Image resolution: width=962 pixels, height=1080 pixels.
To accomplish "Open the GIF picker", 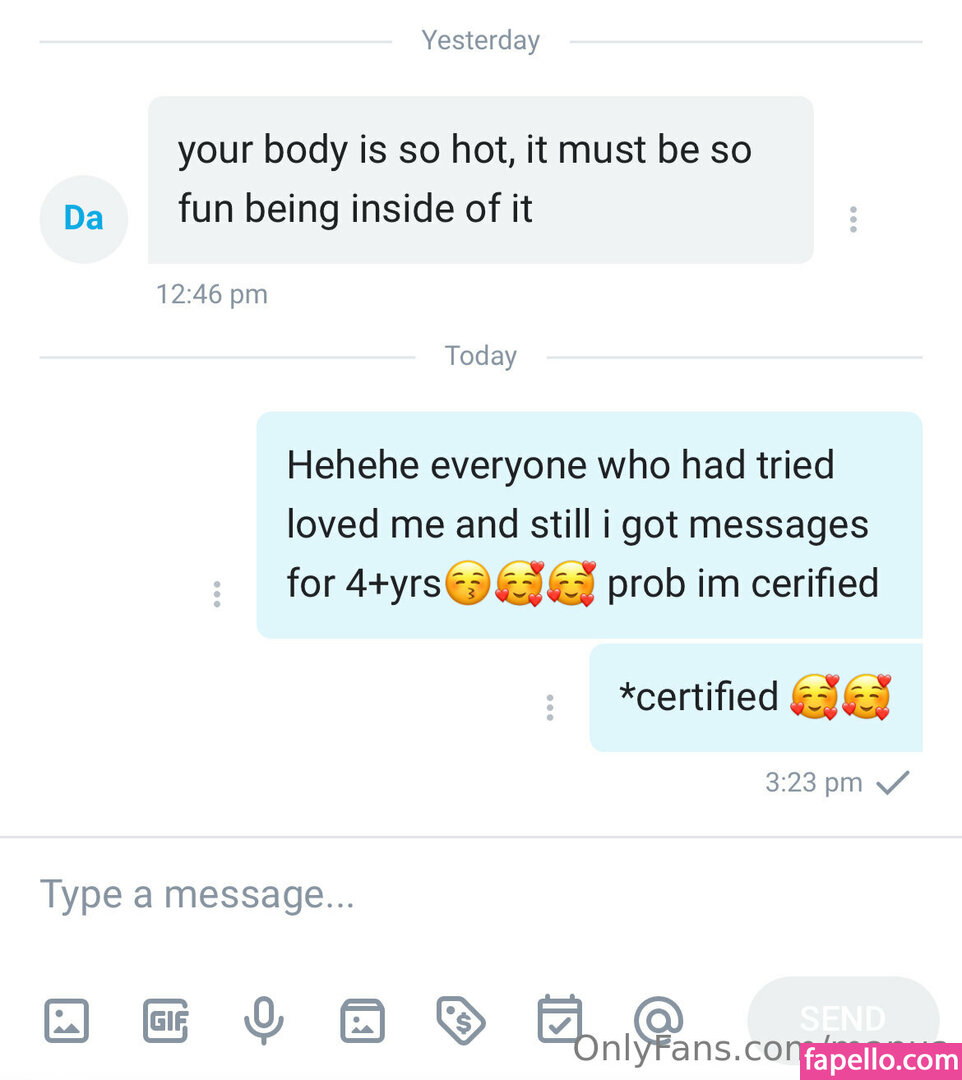I will tap(165, 1020).
